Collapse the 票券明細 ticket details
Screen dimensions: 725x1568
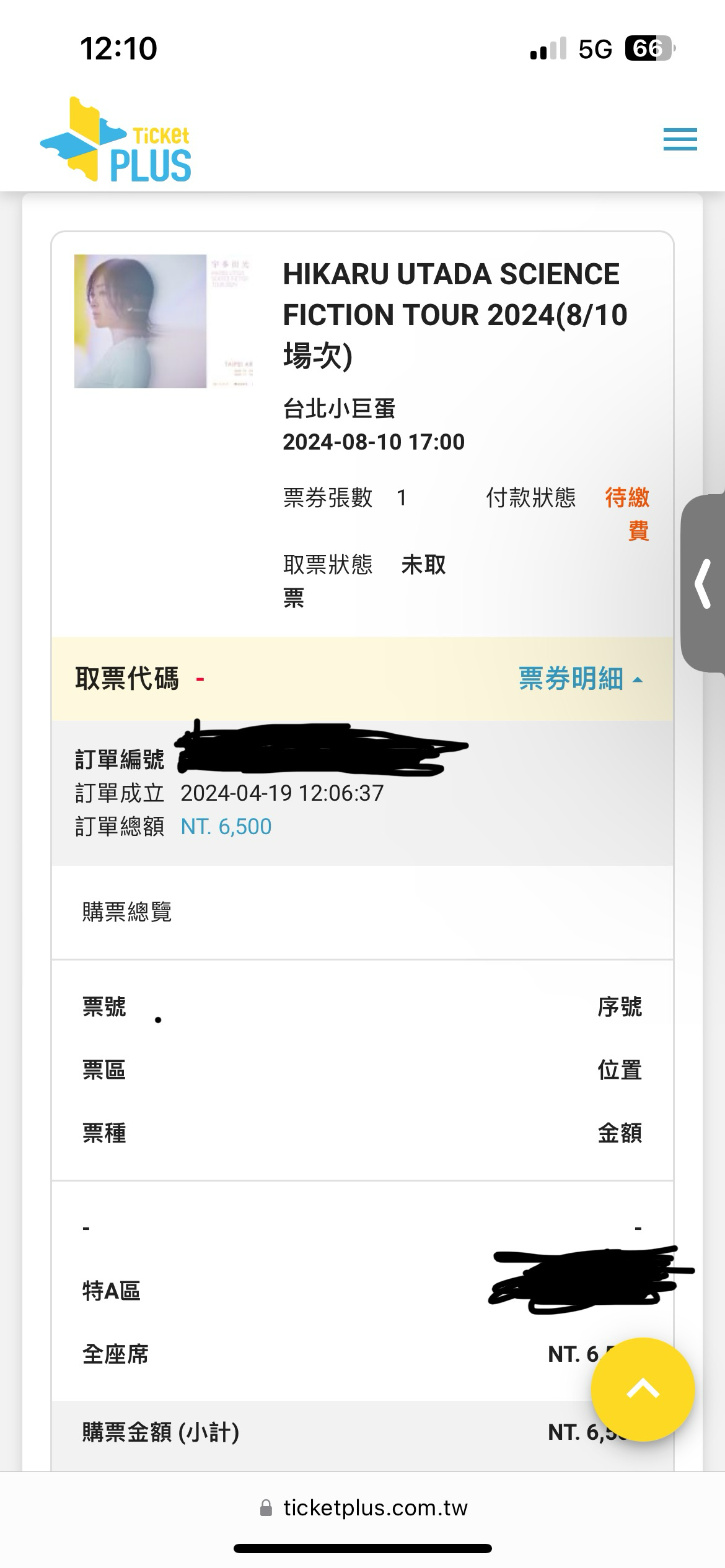pos(581,679)
